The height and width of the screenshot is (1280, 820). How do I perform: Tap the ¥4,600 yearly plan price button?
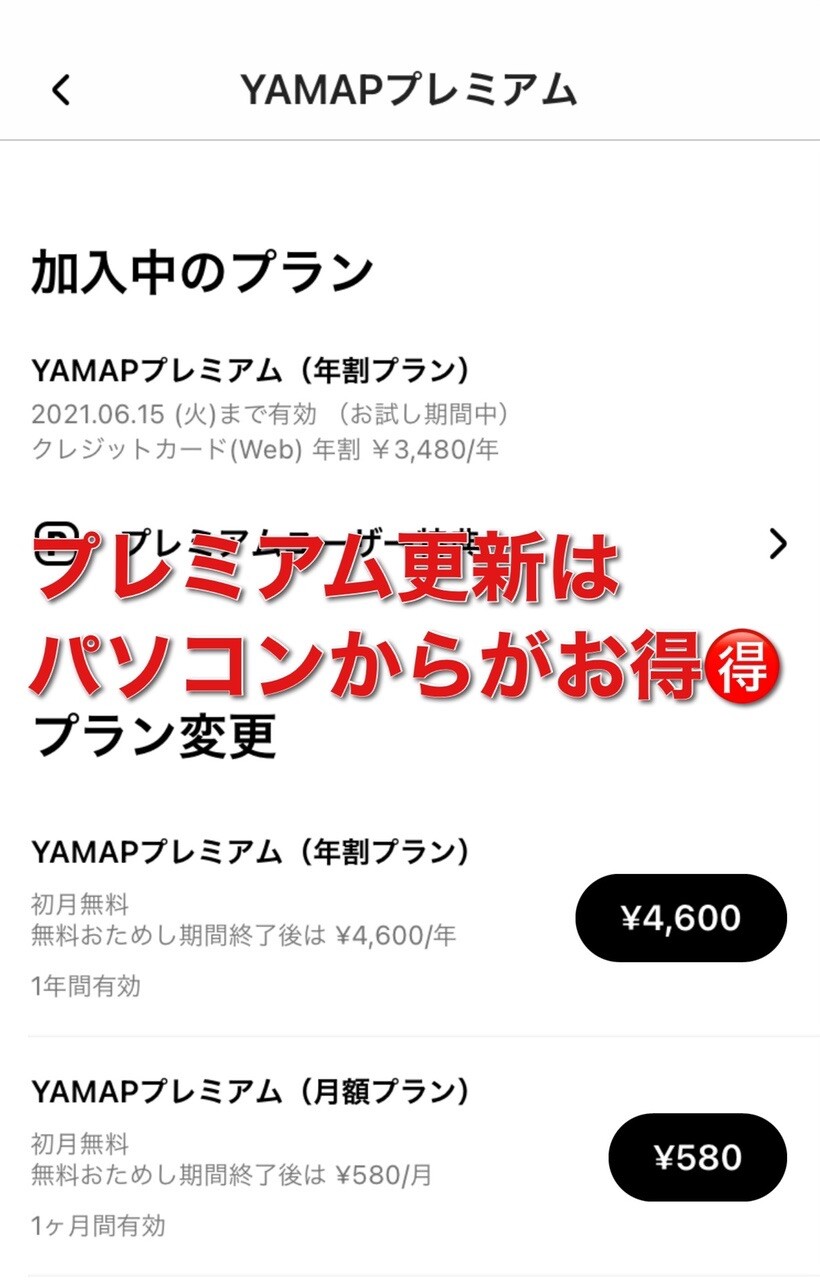(680, 917)
